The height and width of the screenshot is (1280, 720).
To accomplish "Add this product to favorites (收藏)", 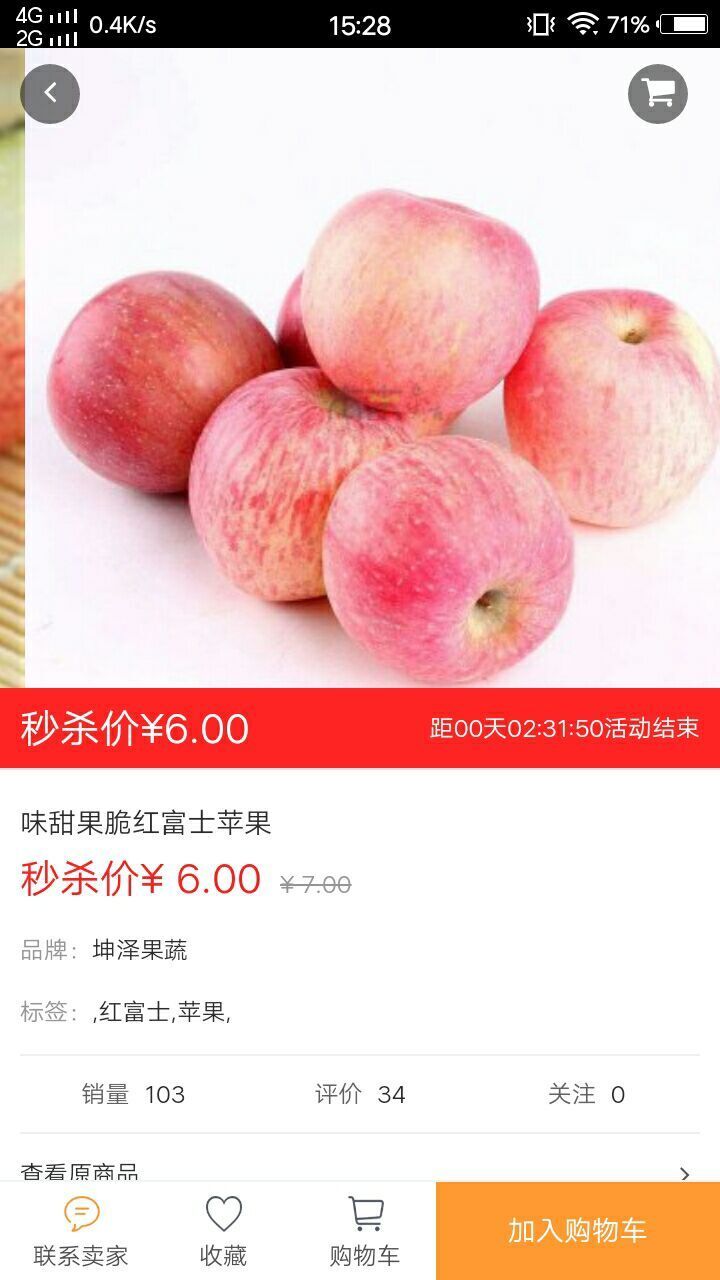I will (223, 1232).
